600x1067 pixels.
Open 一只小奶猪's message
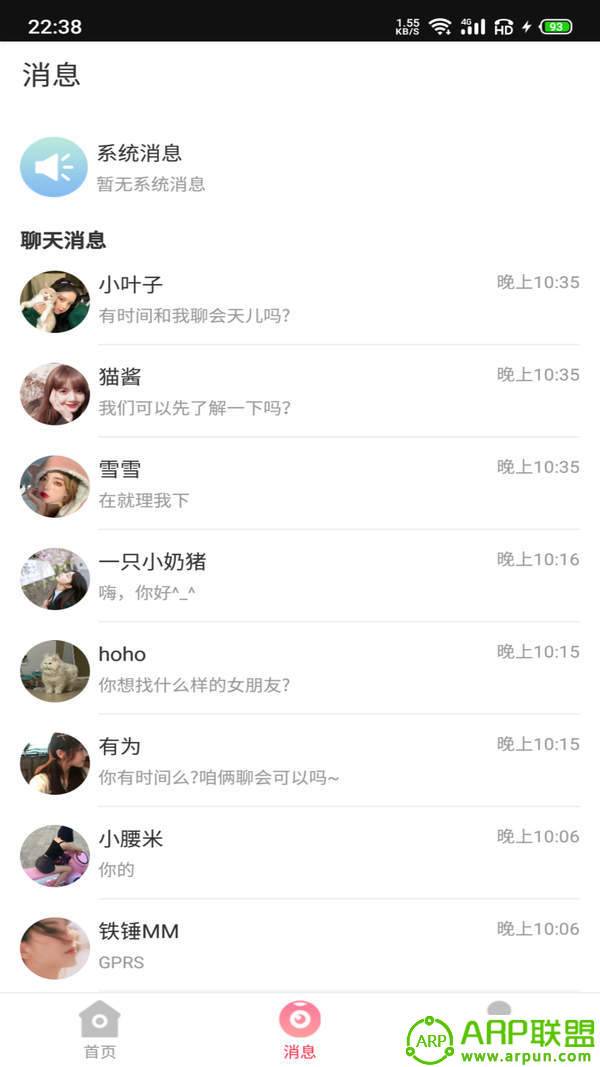[300, 578]
